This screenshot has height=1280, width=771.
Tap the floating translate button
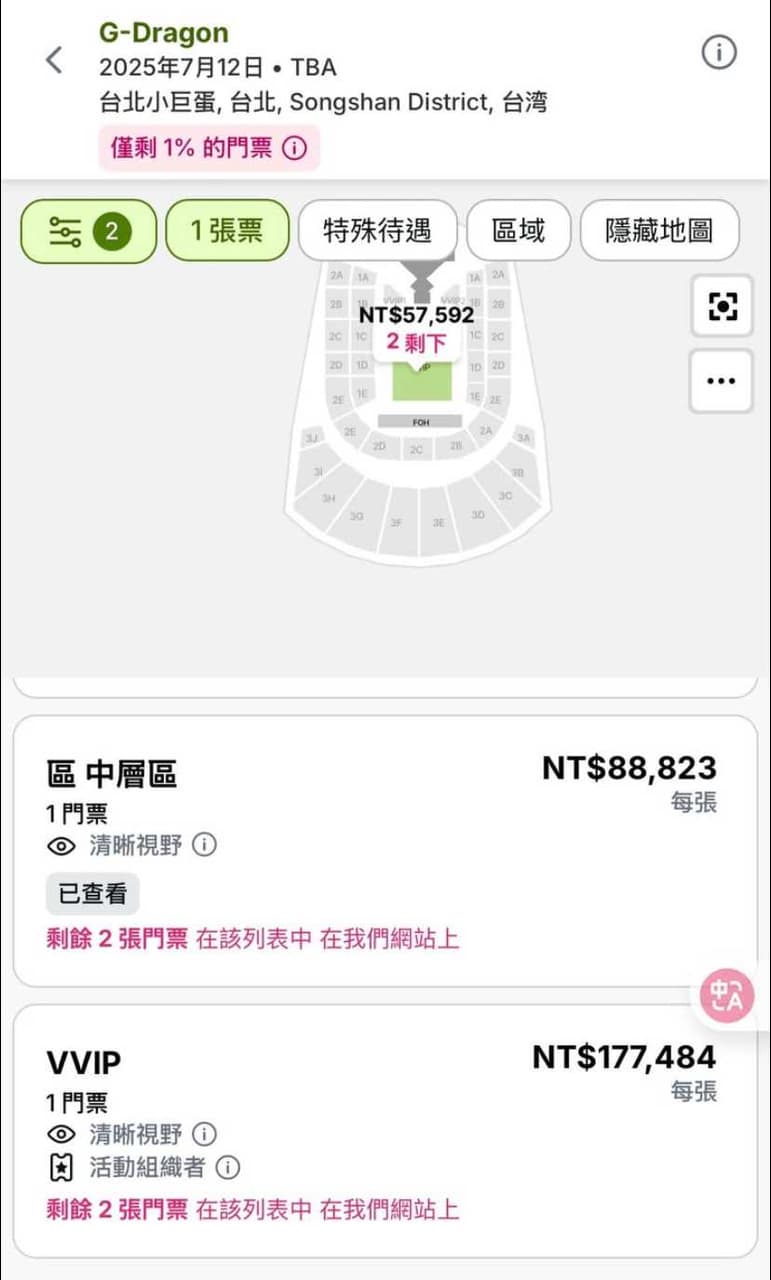[726, 996]
